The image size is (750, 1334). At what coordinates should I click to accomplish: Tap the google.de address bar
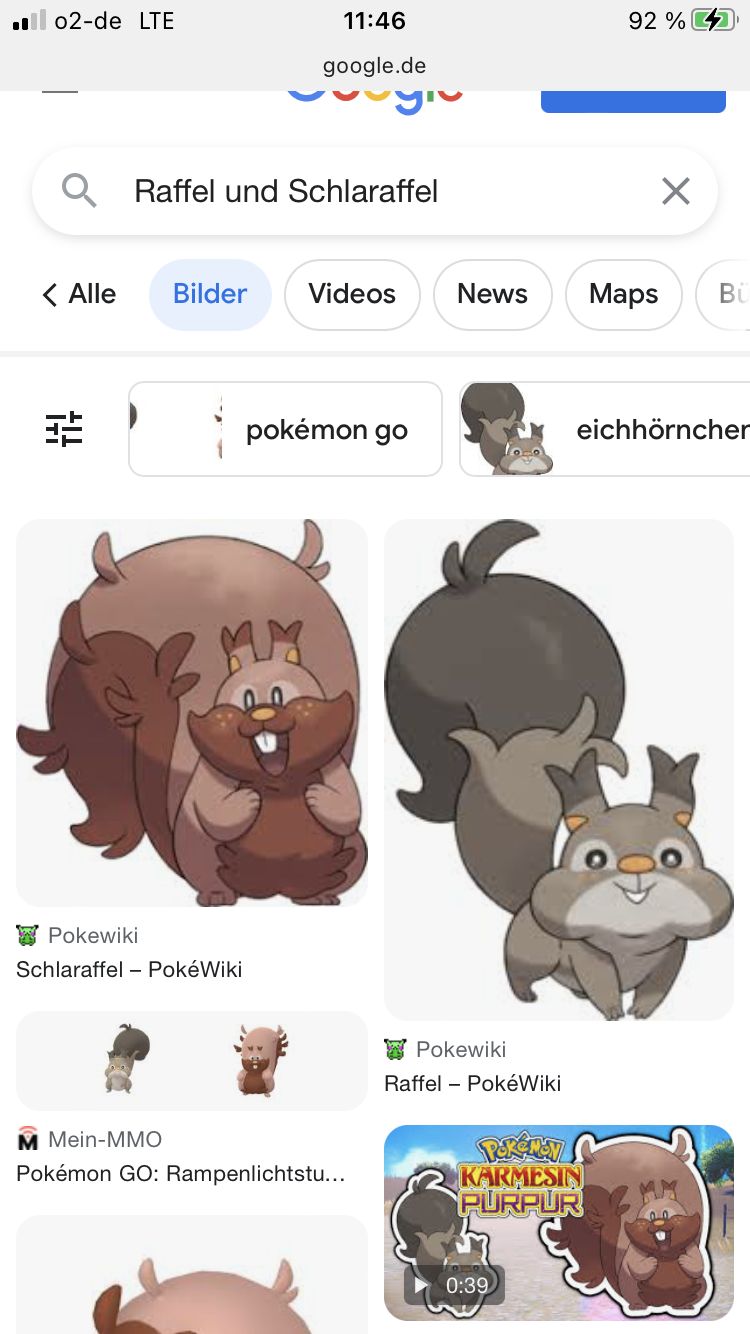click(375, 66)
